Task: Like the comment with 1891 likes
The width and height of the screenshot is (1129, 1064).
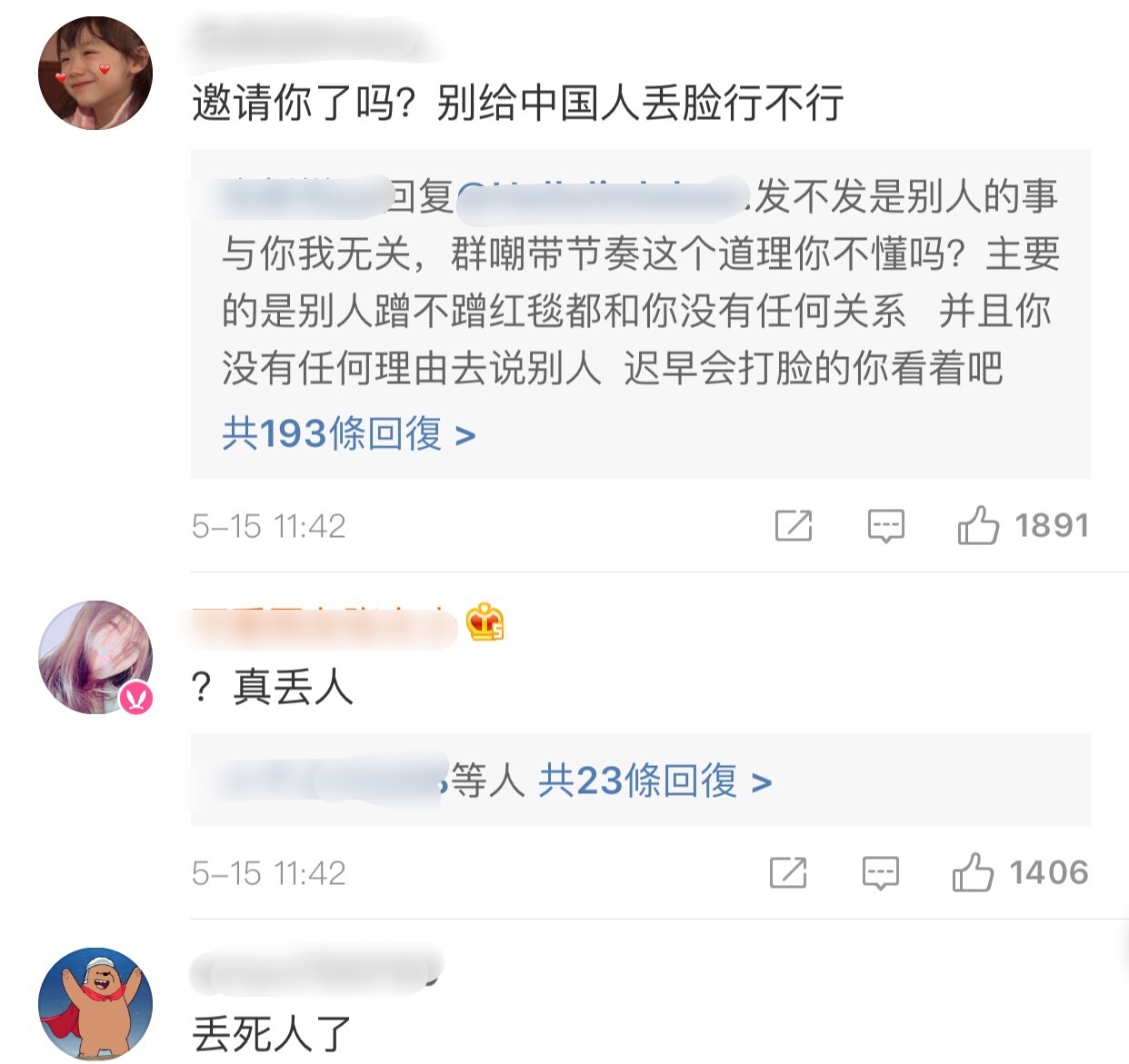Action: tap(978, 525)
